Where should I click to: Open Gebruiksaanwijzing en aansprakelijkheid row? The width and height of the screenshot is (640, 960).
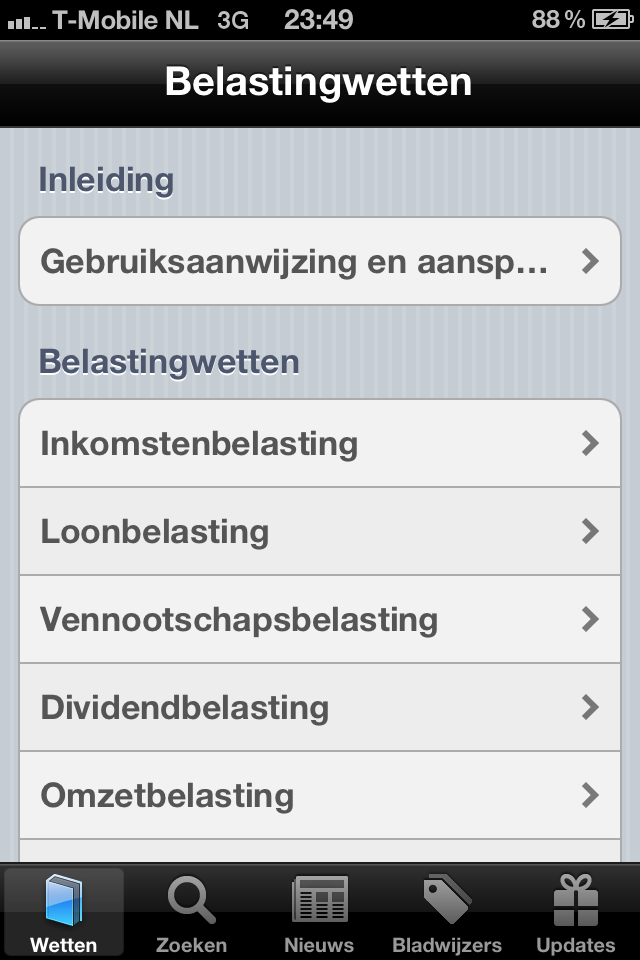tap(320, 262)
